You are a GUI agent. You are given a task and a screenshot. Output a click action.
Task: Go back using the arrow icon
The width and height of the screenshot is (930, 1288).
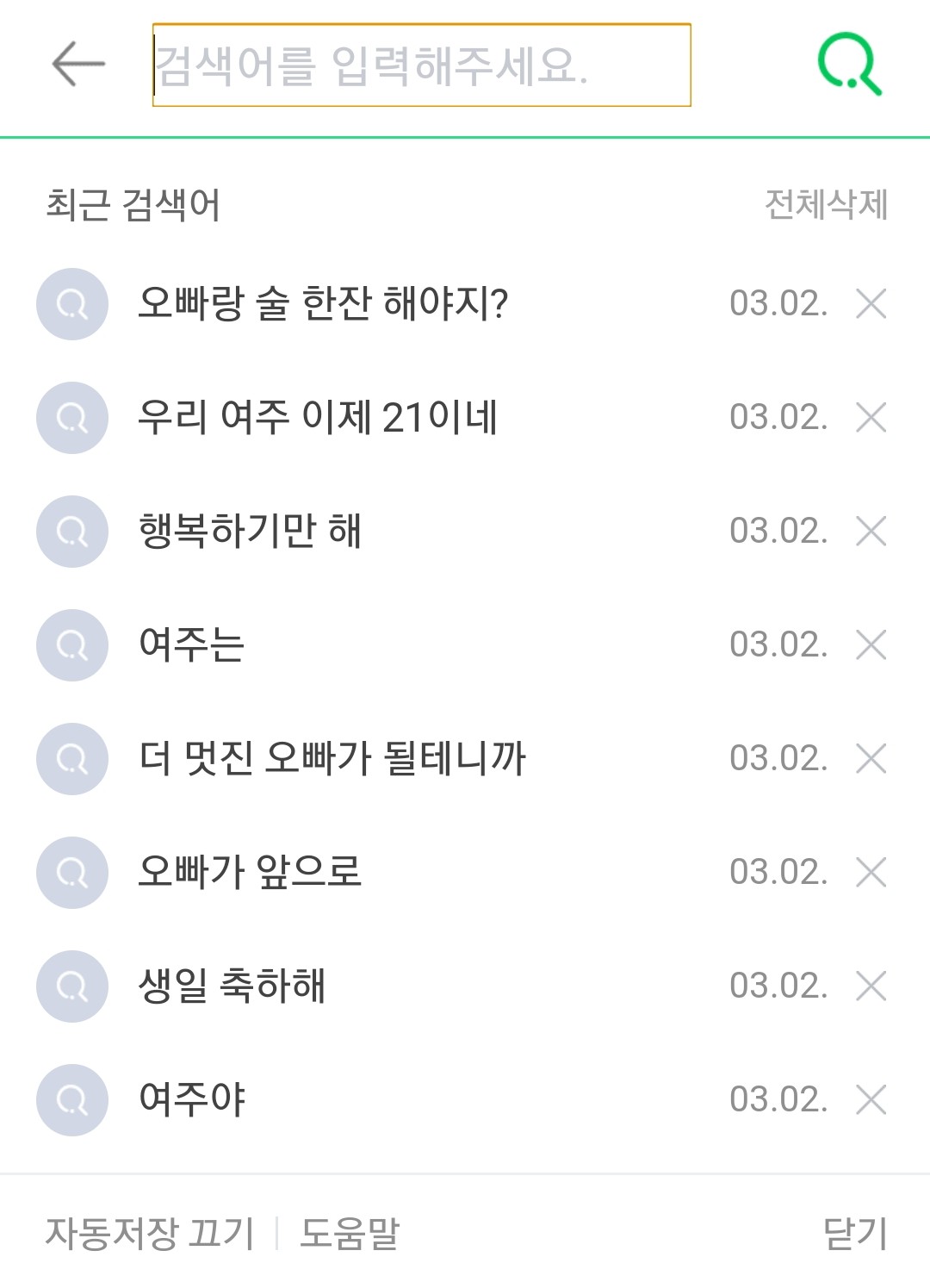pos(78,65)
